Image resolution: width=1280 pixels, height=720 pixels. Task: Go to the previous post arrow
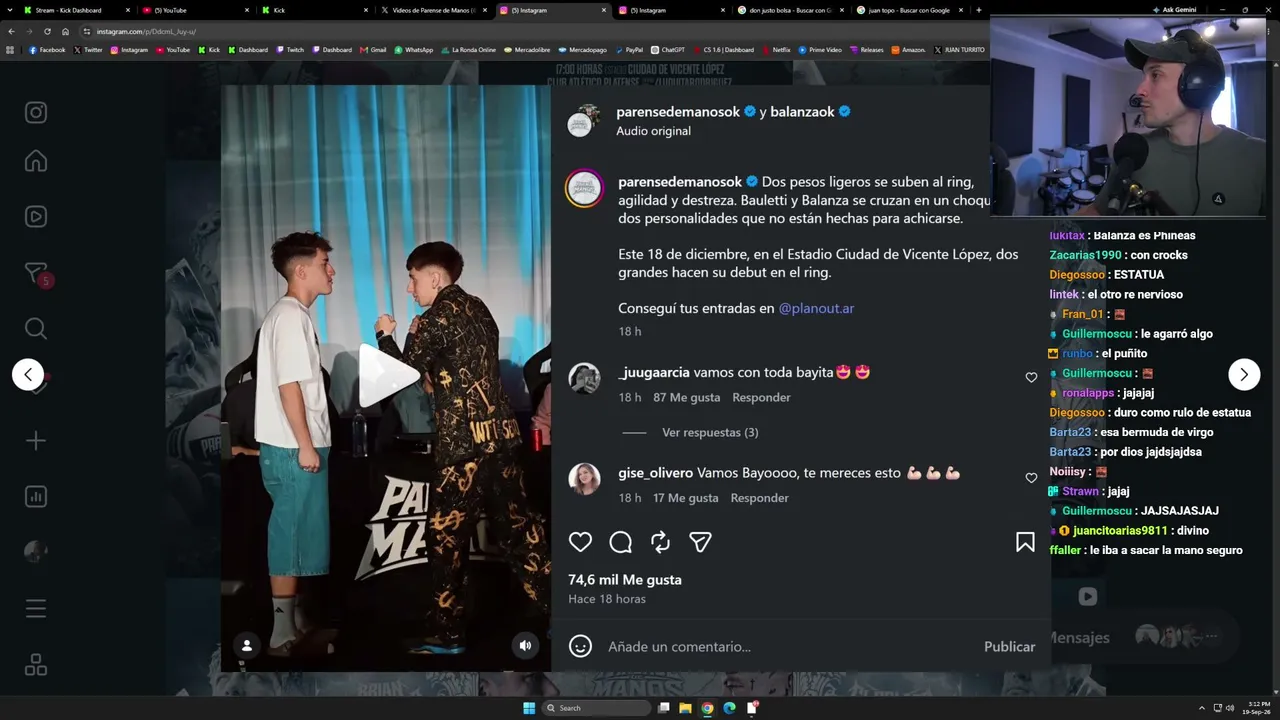(28, 374)
